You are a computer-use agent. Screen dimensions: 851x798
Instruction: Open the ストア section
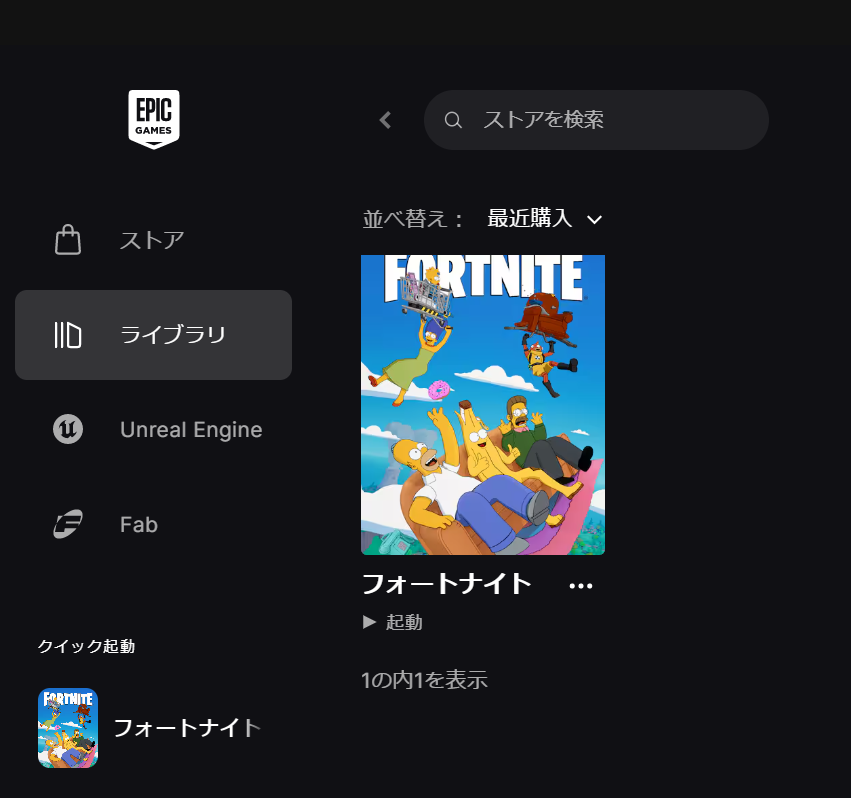click(x=152, y=240)
